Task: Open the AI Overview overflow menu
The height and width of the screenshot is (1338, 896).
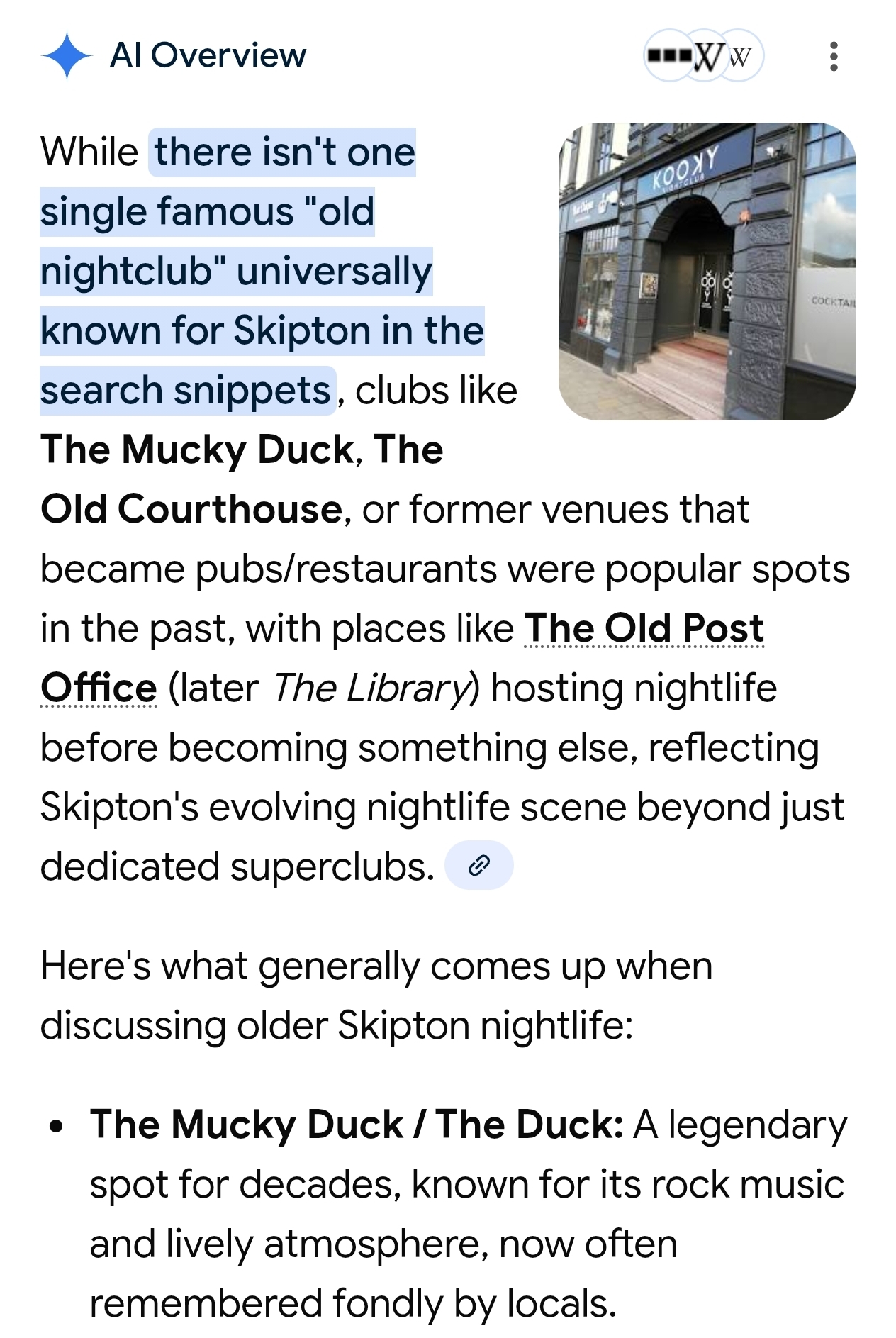Action: (834, 56)
